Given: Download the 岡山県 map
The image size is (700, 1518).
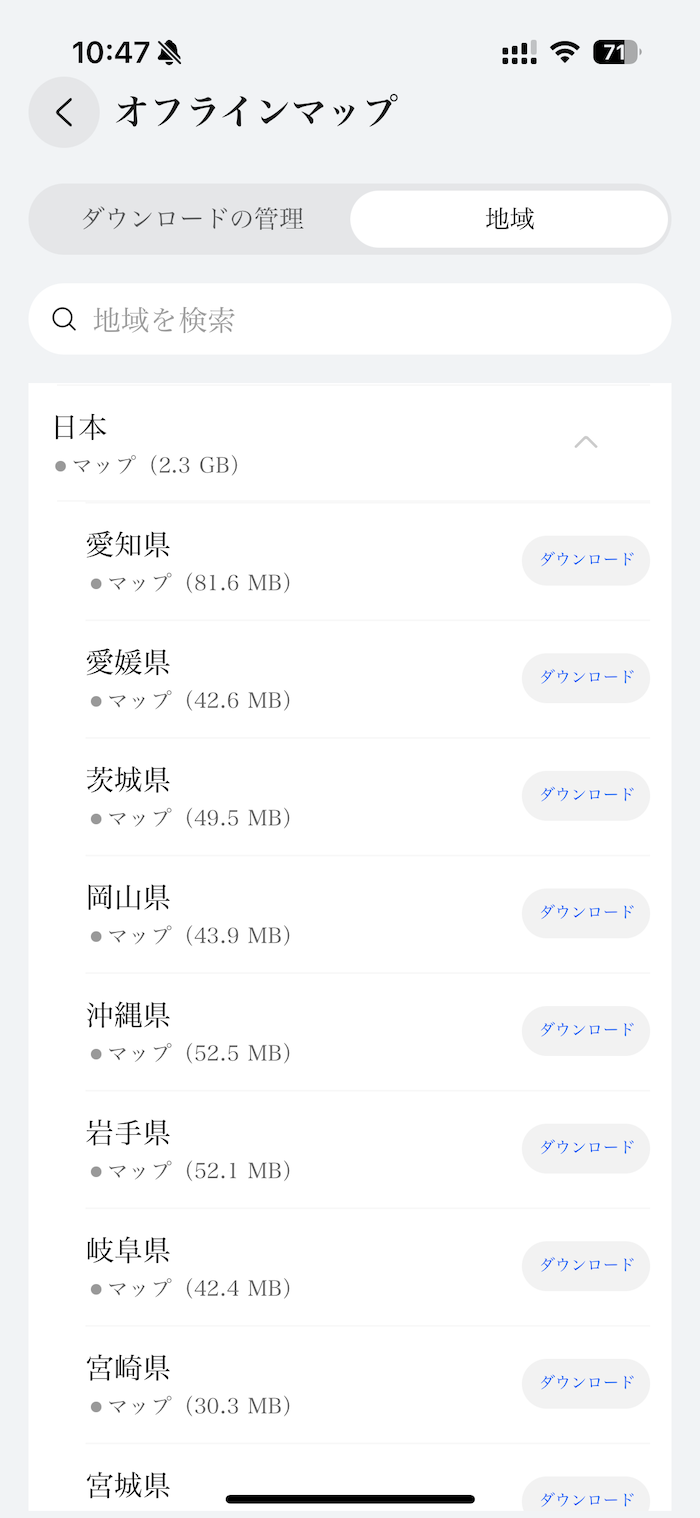Looking at the screenshot, I should click(x=586, y=913).
